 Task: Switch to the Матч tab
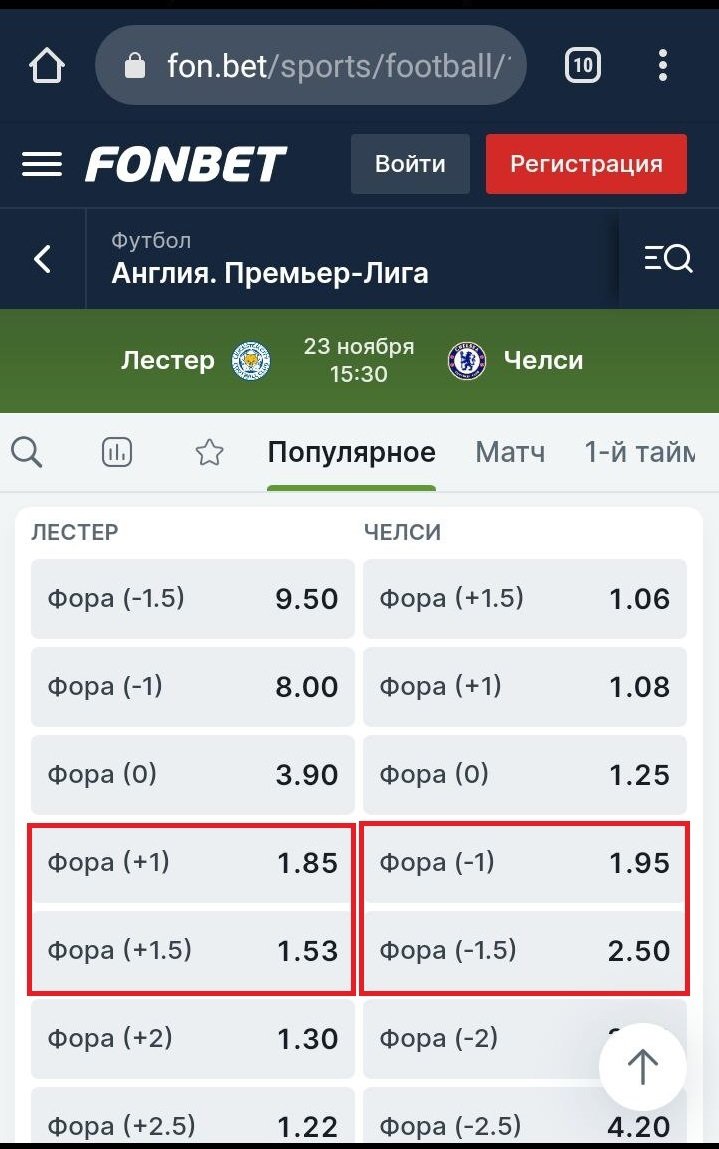click(510, 452)
